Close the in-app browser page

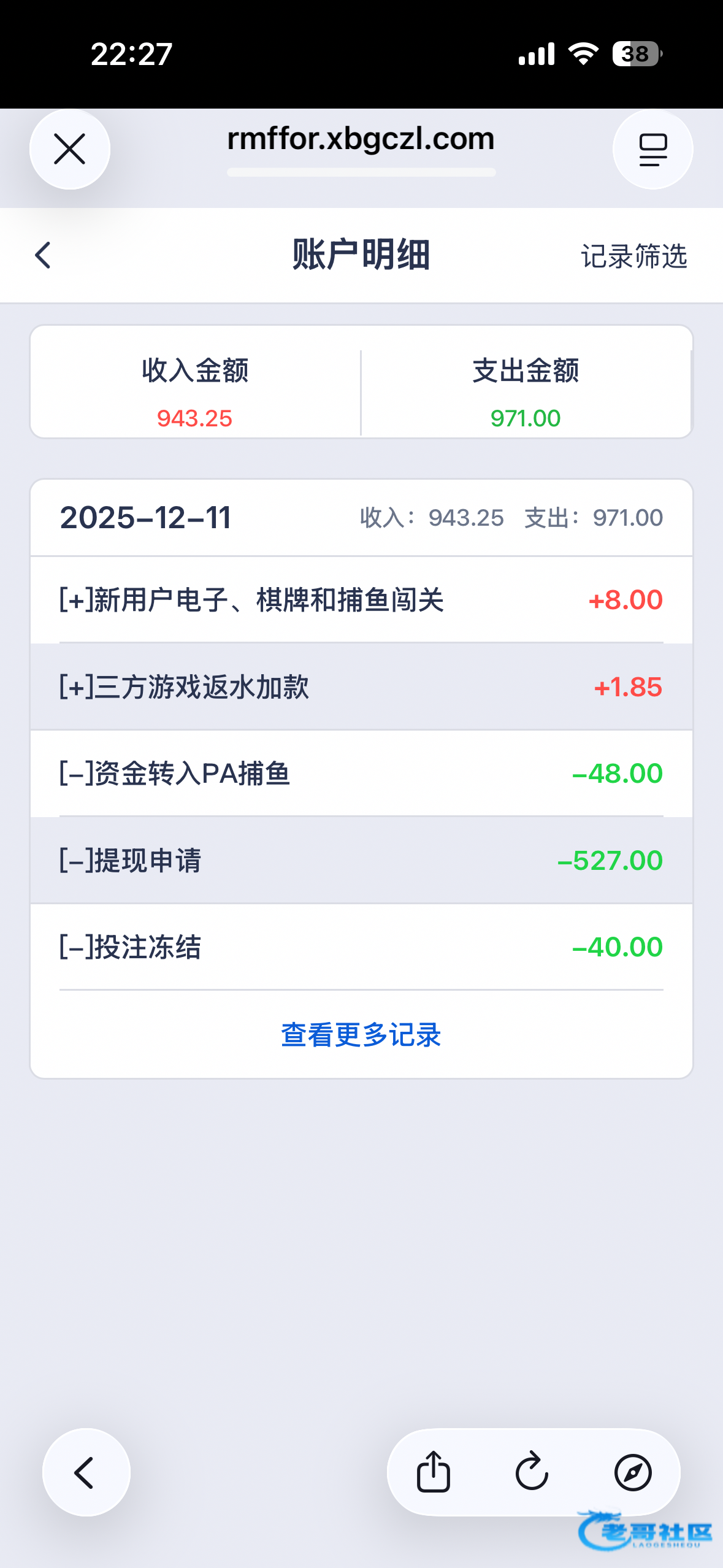69,149
